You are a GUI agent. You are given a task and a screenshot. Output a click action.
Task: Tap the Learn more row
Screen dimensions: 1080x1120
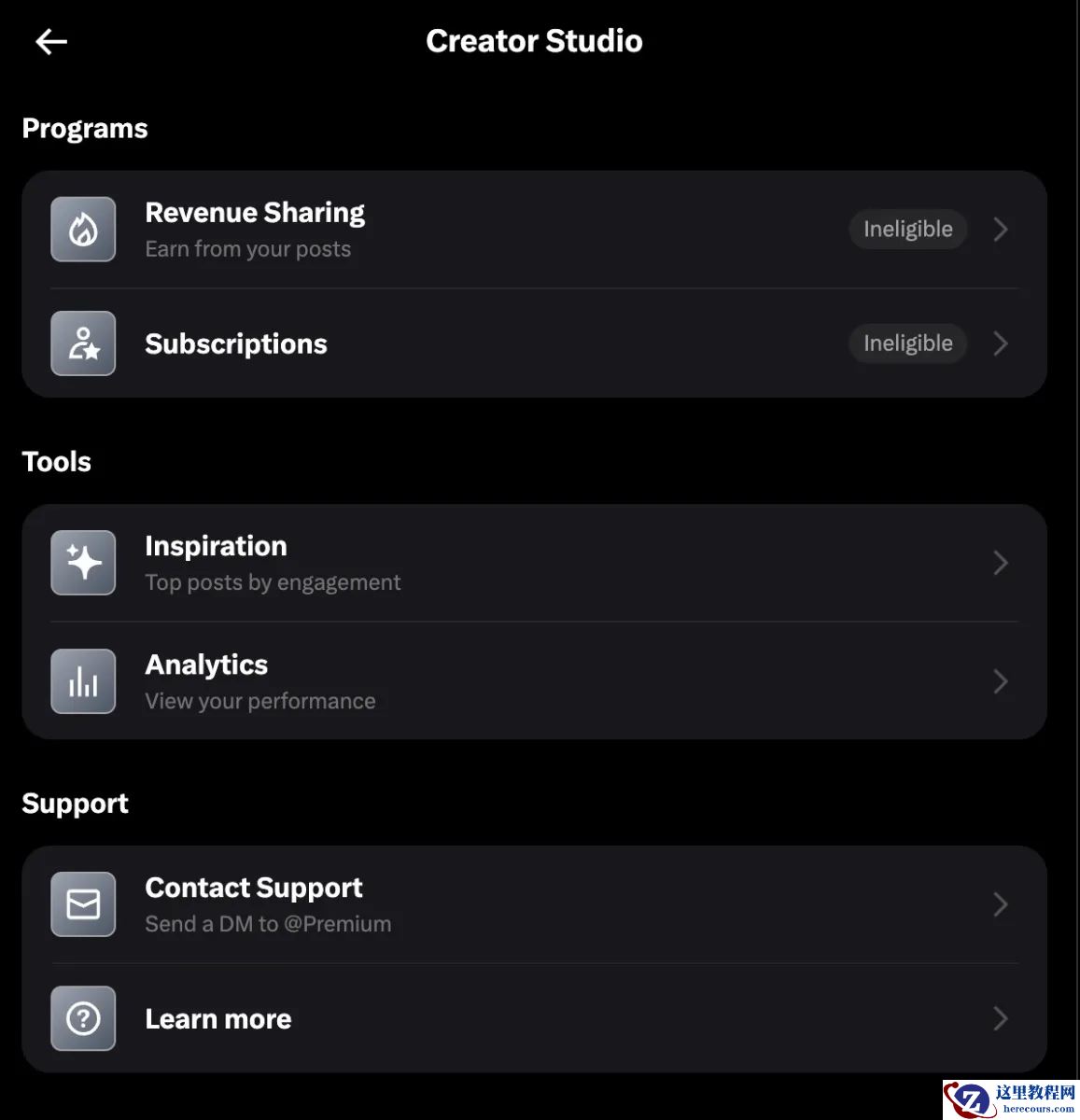(533, 1018)
